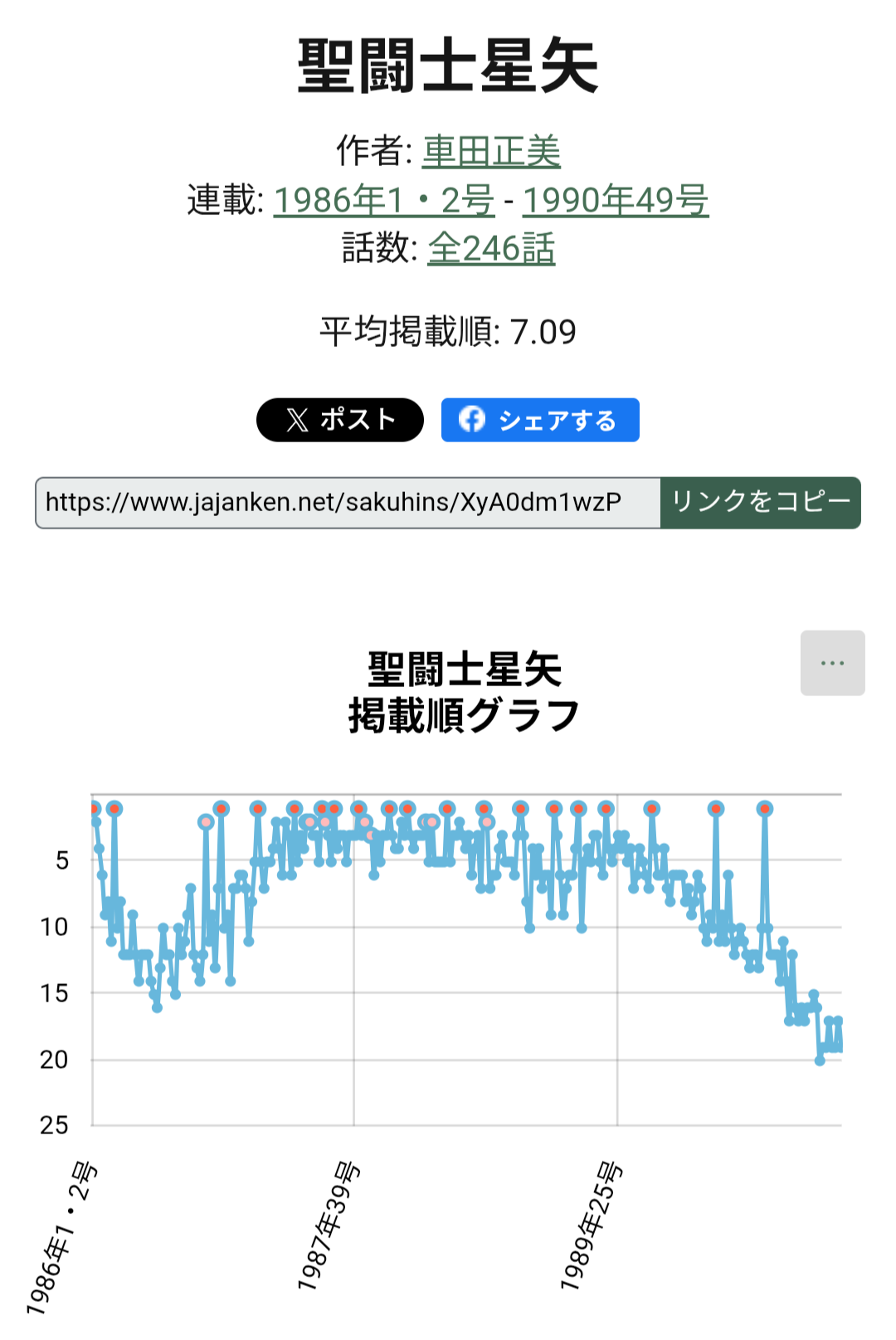The height and width of the screenshot is (1340, 896).
Task: Select the page URL field
Action: pyautogui.click(x=348, y=503)
